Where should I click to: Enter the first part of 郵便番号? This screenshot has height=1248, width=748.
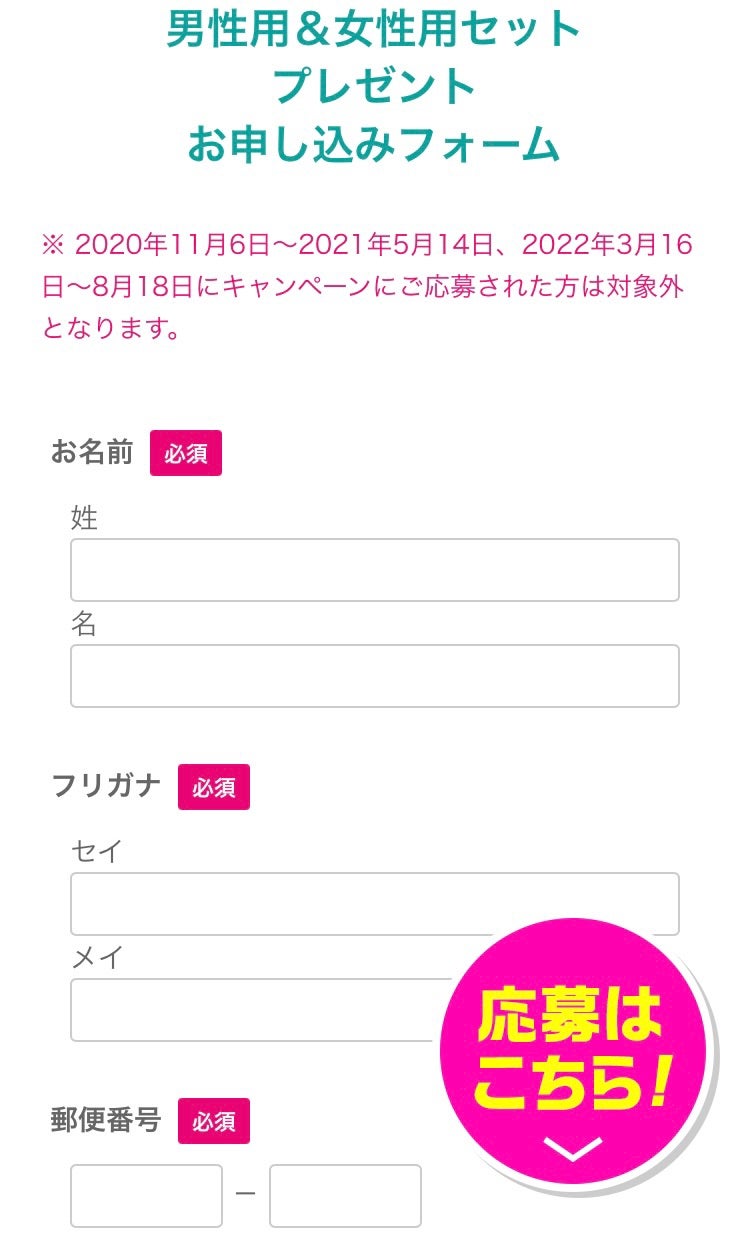click(146, 1195)
